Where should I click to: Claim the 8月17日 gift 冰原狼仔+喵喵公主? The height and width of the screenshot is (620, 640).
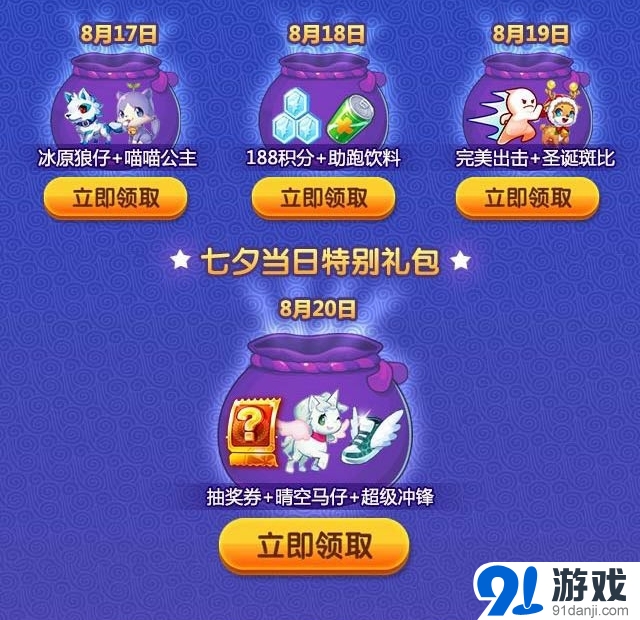tap(115, 198)
